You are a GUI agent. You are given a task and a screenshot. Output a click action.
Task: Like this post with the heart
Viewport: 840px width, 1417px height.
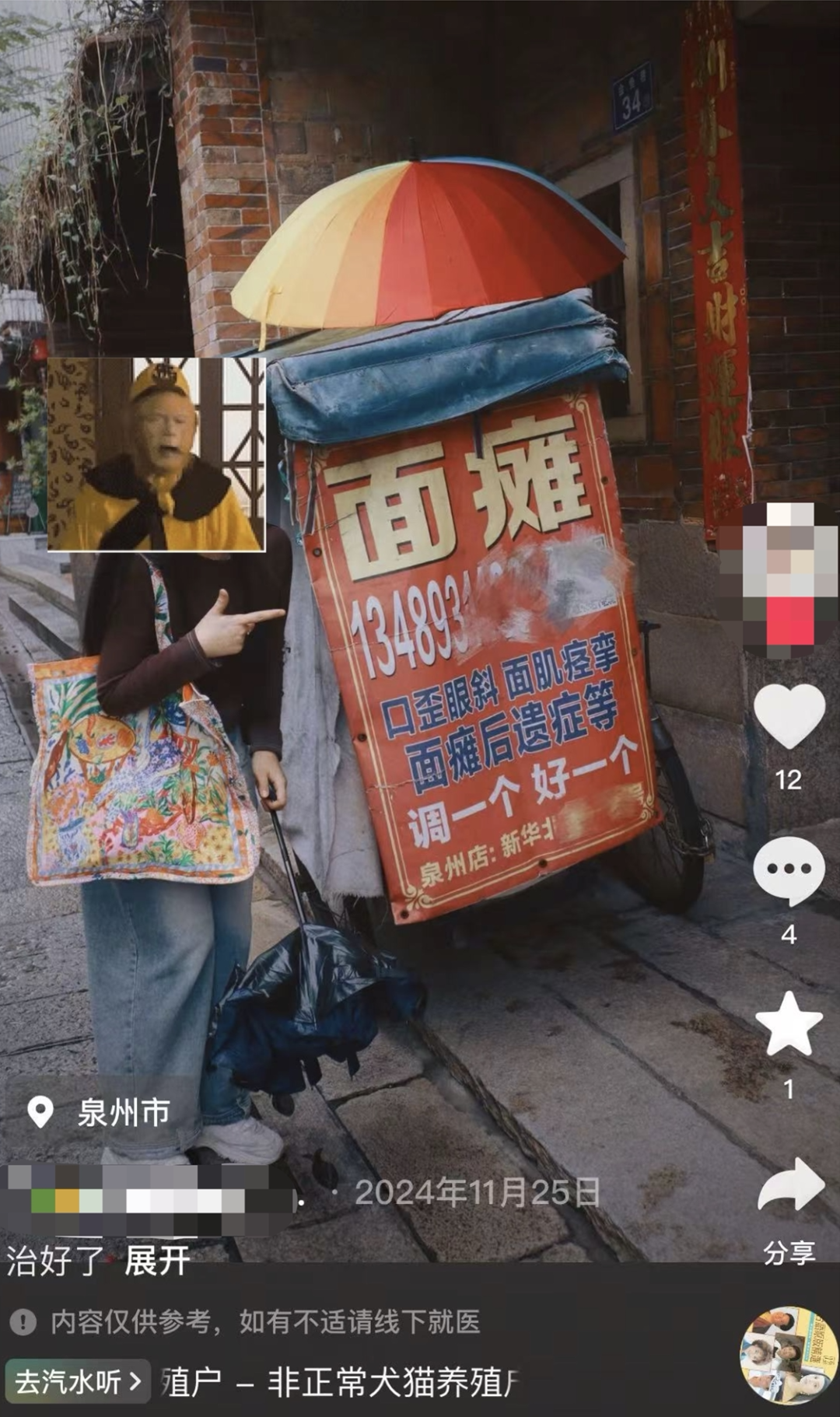point(789,716)
